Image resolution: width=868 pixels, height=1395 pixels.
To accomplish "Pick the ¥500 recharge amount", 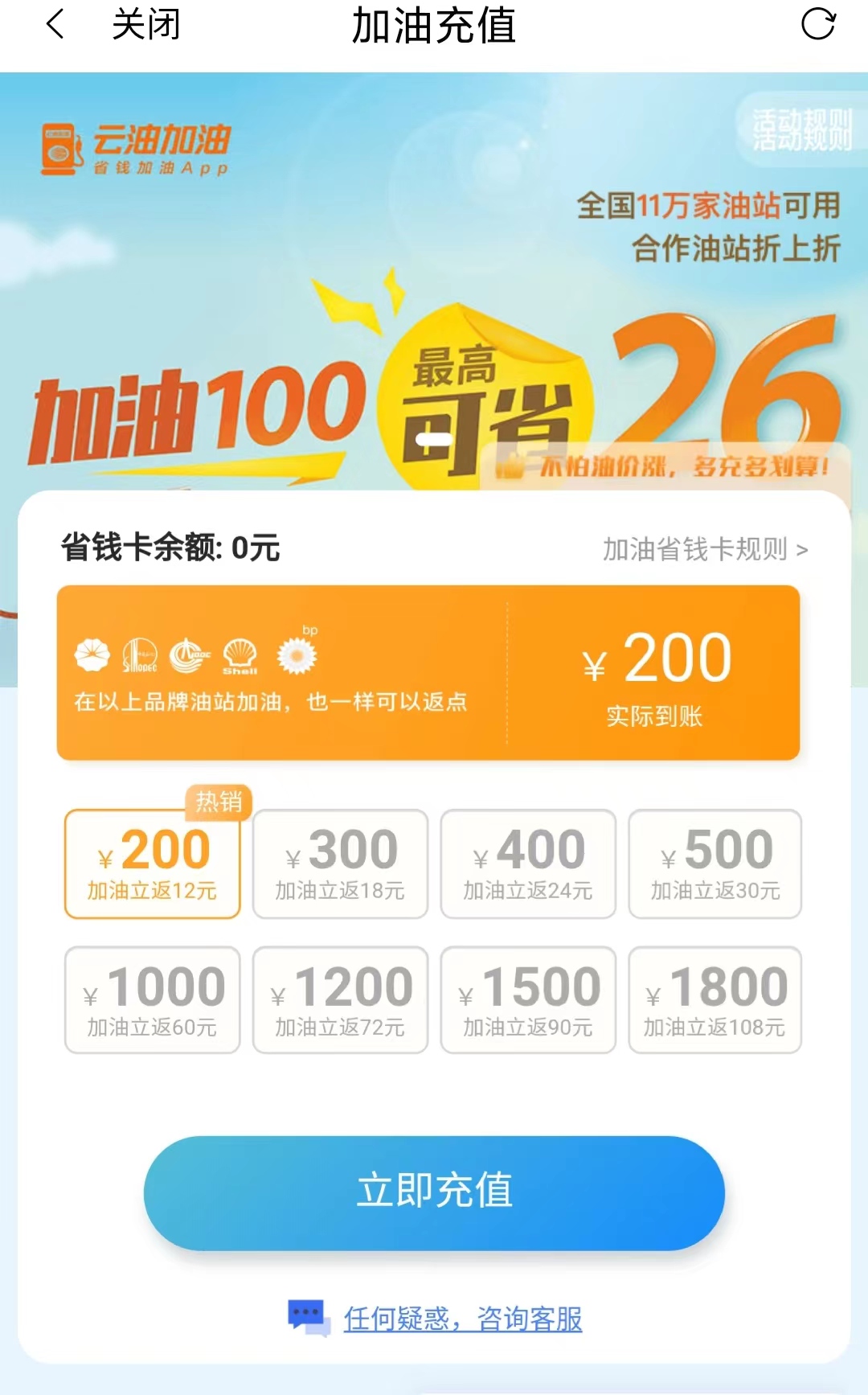I will coord(715,864).
